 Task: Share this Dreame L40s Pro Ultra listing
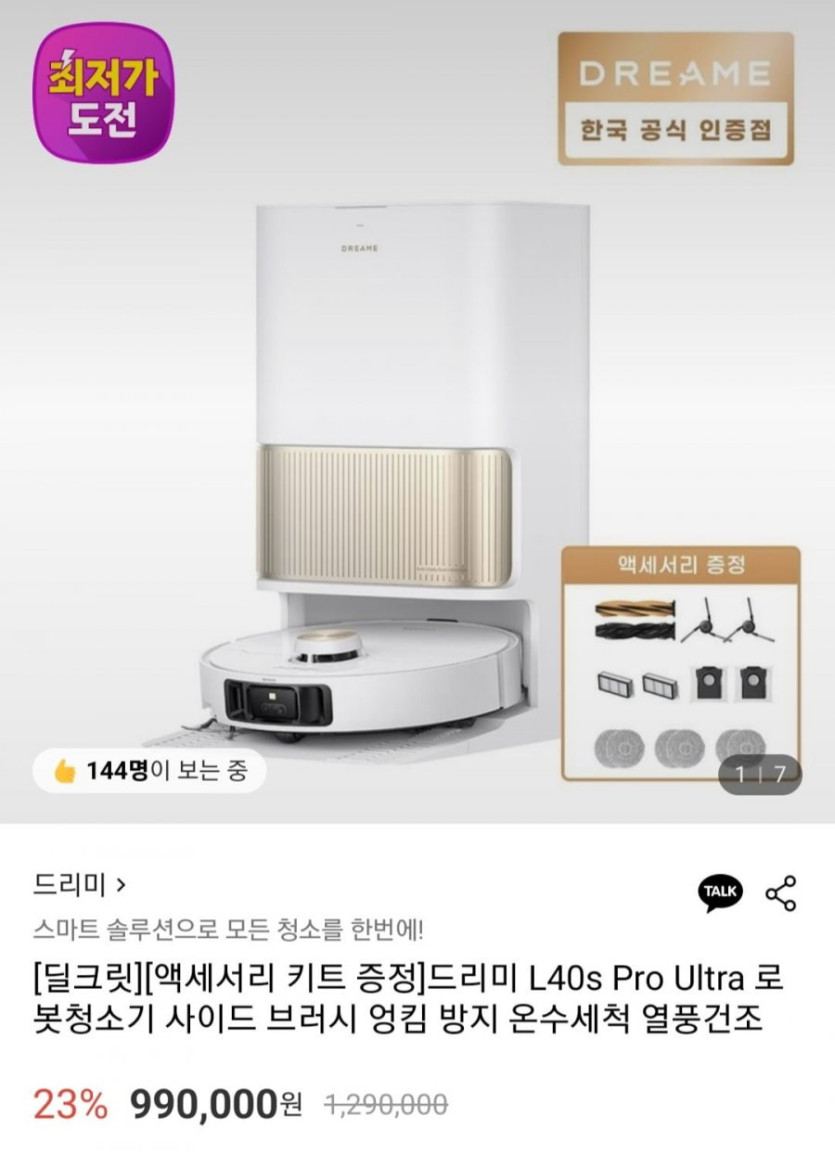(x=781, y=892)
